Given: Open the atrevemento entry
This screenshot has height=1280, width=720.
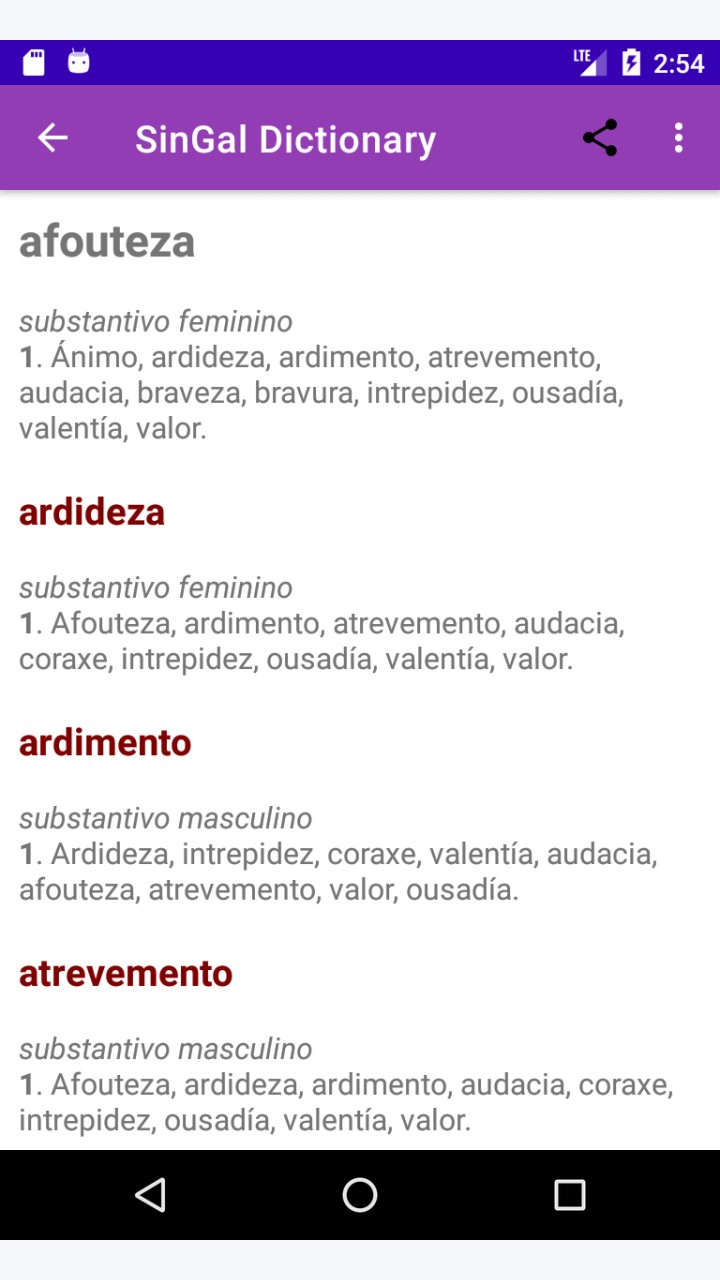Looking at the screenshot, I should click(x=126, y=974).
